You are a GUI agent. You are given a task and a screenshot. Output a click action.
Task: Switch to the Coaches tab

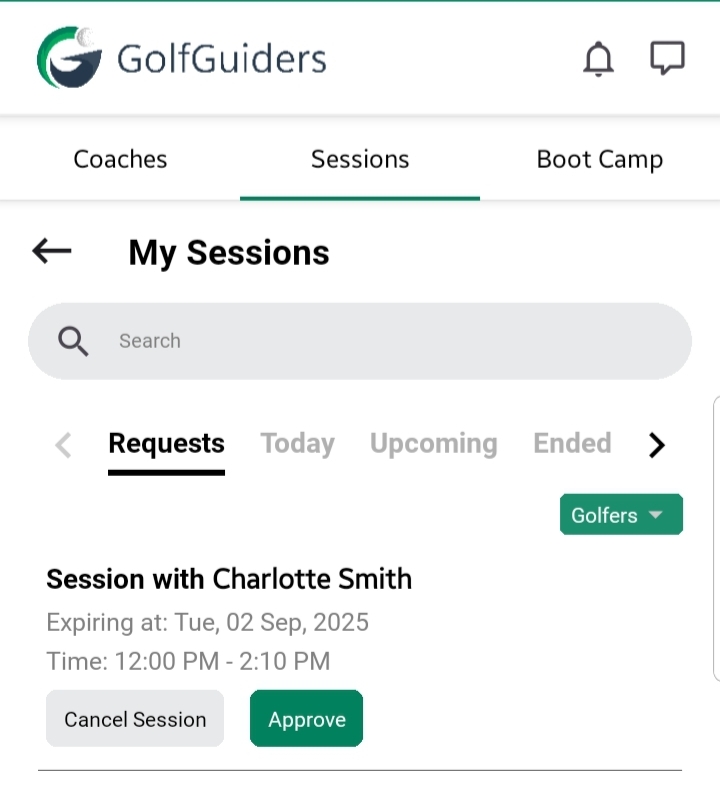[120, 159]
